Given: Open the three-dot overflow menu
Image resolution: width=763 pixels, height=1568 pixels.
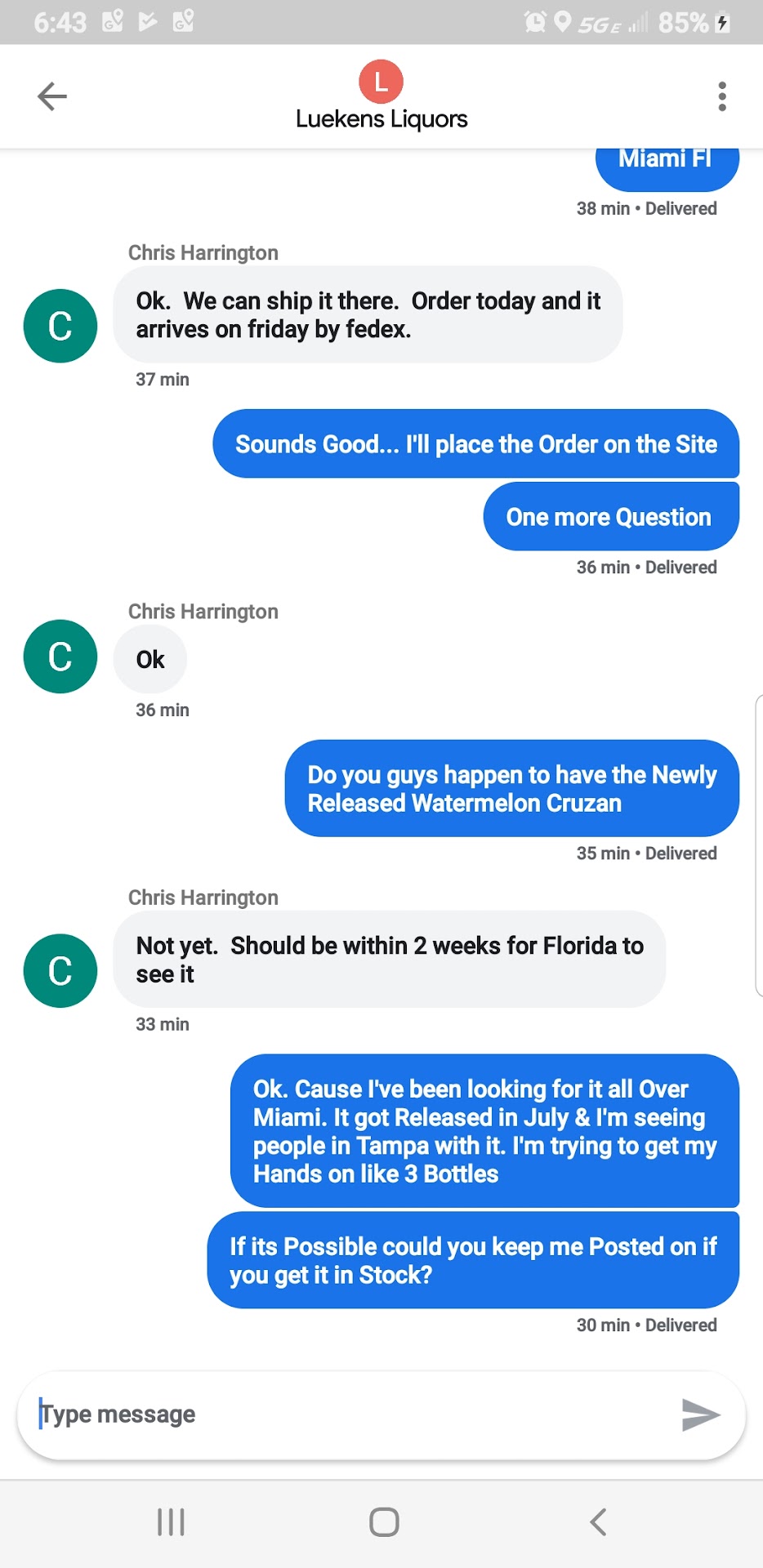Looking at the screenshot, I should click(721, 96).
